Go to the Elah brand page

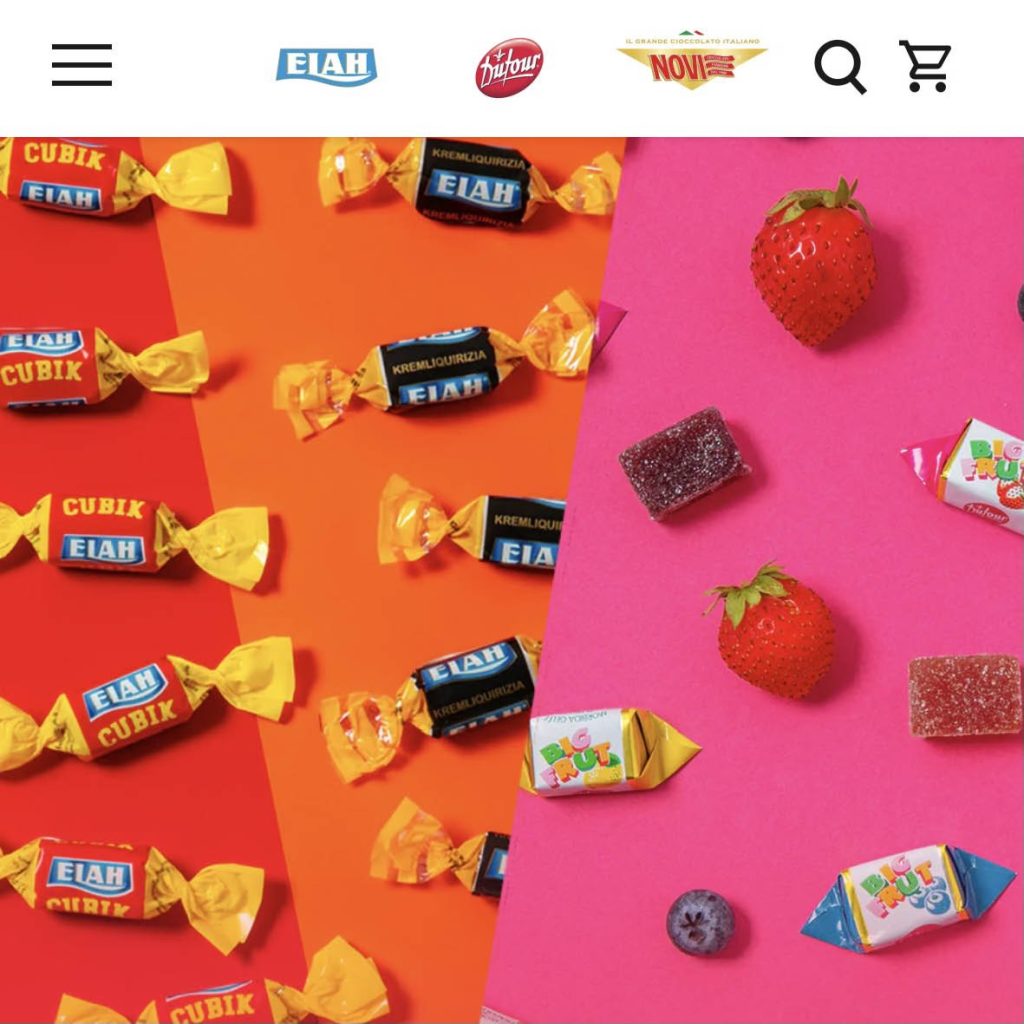coord(326,67)
